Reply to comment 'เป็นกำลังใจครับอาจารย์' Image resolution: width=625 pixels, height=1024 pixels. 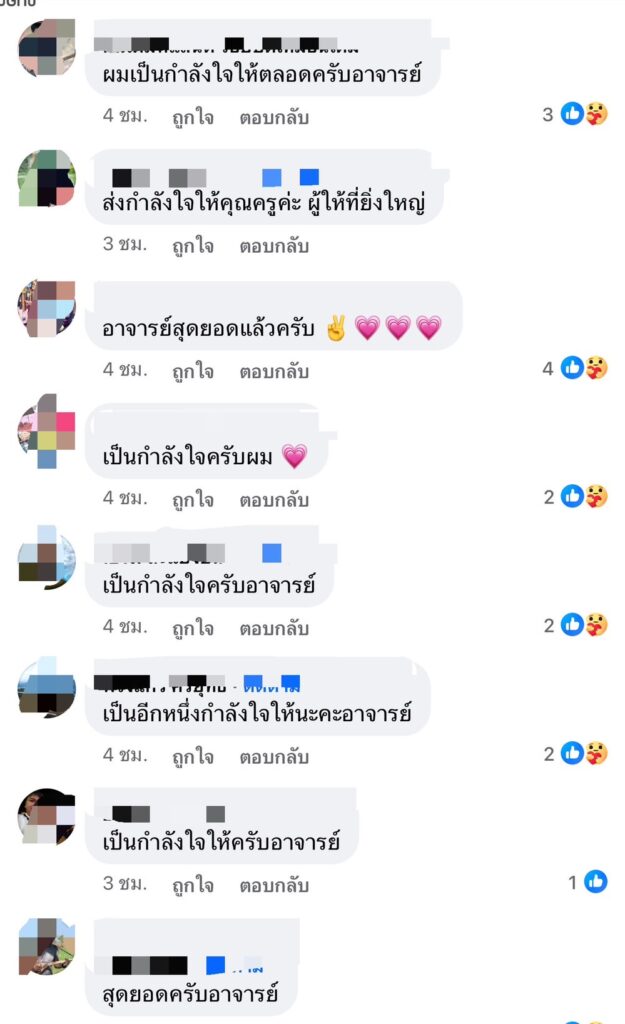pyautogui.click(x=273, y=628)
